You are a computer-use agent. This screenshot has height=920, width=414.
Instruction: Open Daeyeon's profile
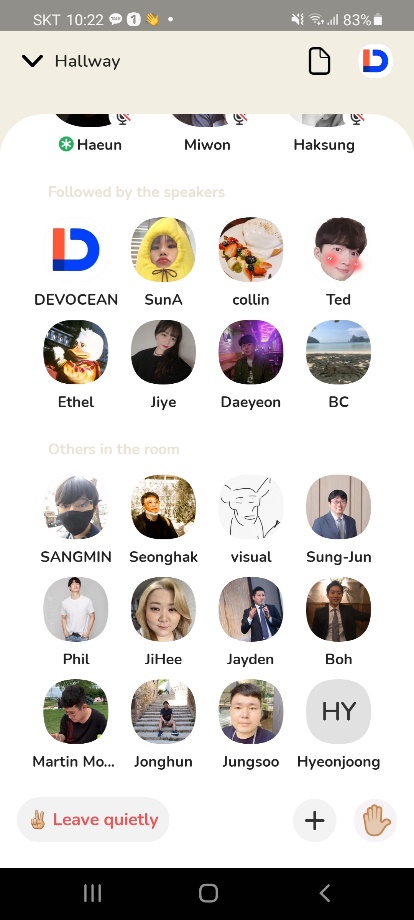click(x=251, y=352)
